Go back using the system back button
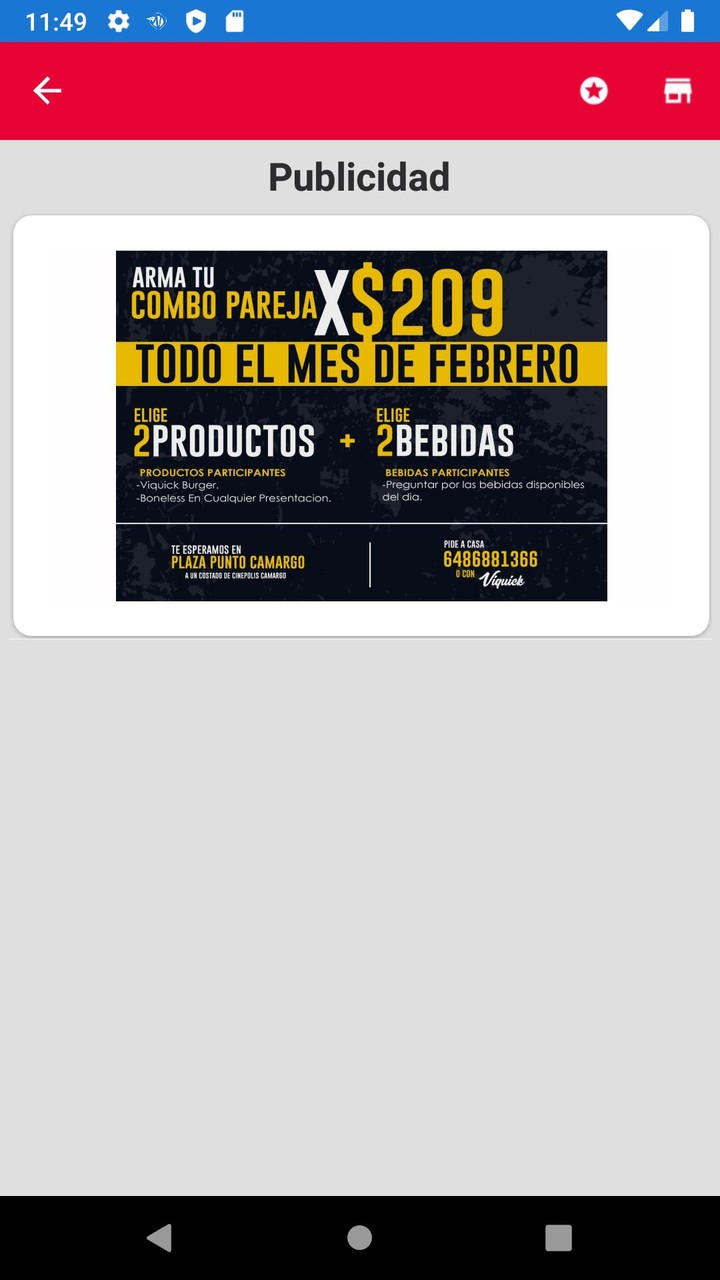This screenshot has width=720, height=1280. pos(159,1237)
